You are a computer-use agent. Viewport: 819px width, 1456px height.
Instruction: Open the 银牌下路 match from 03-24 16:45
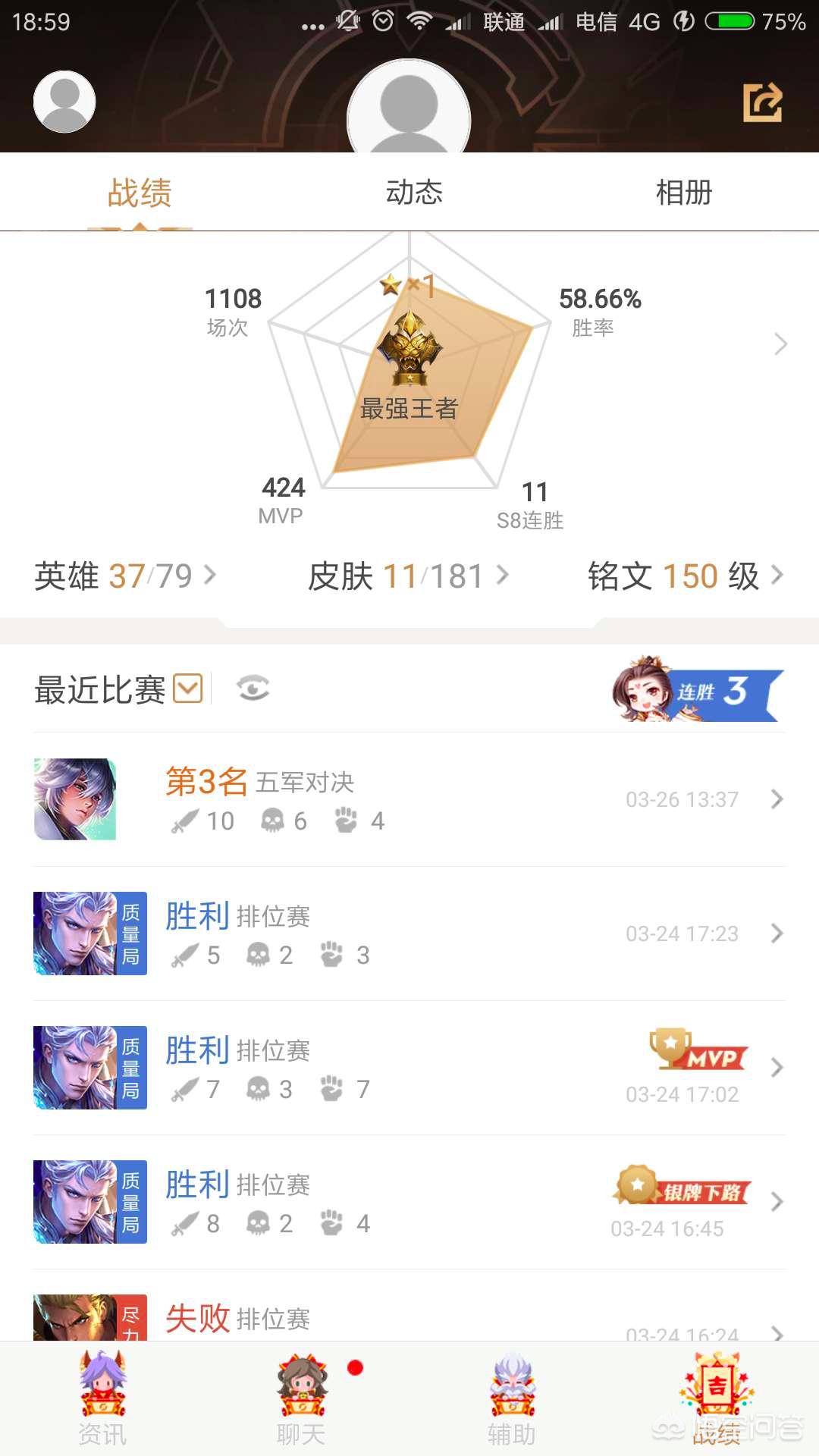409,1202
